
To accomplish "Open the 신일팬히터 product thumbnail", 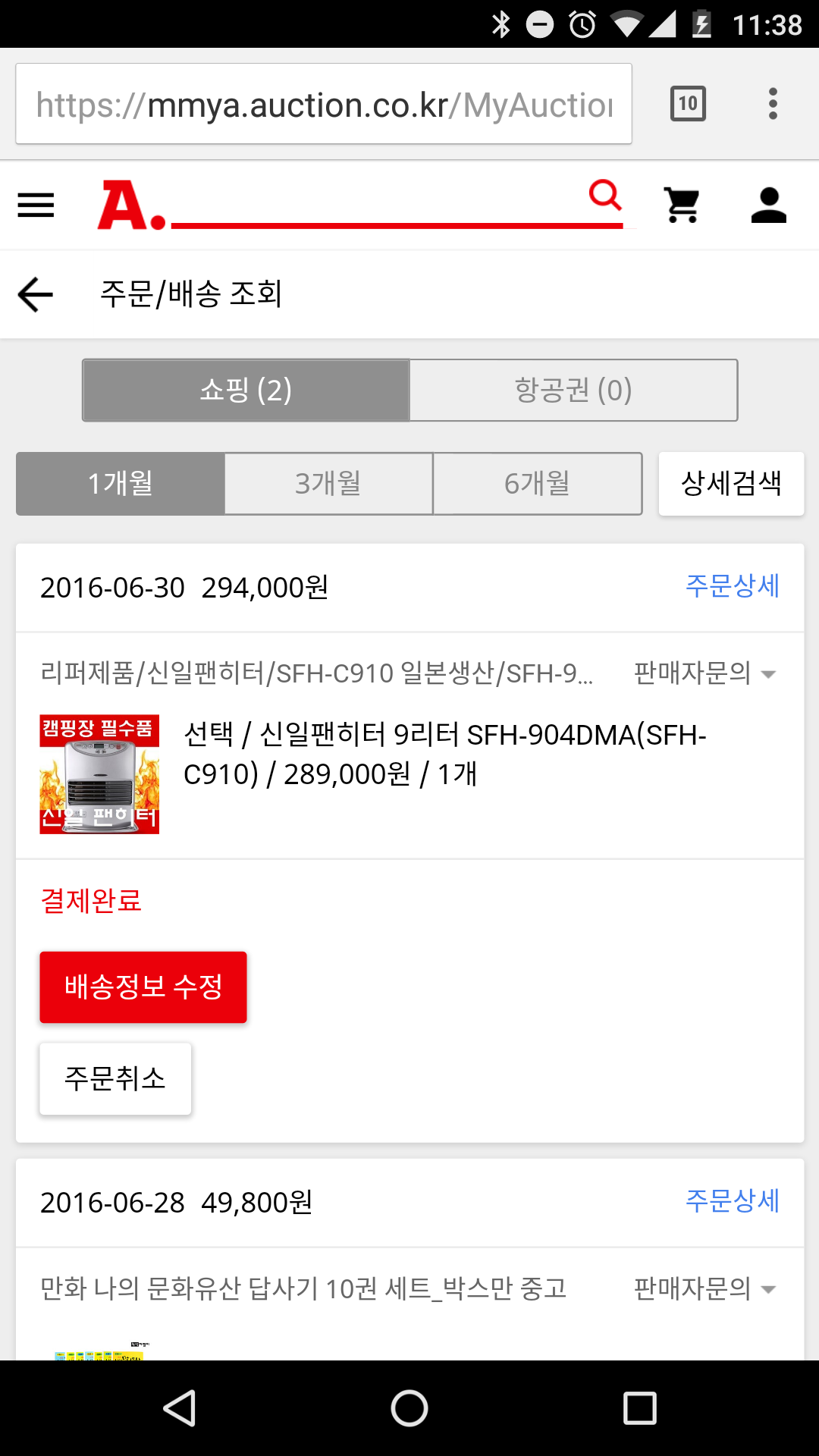I will (99, 774).
